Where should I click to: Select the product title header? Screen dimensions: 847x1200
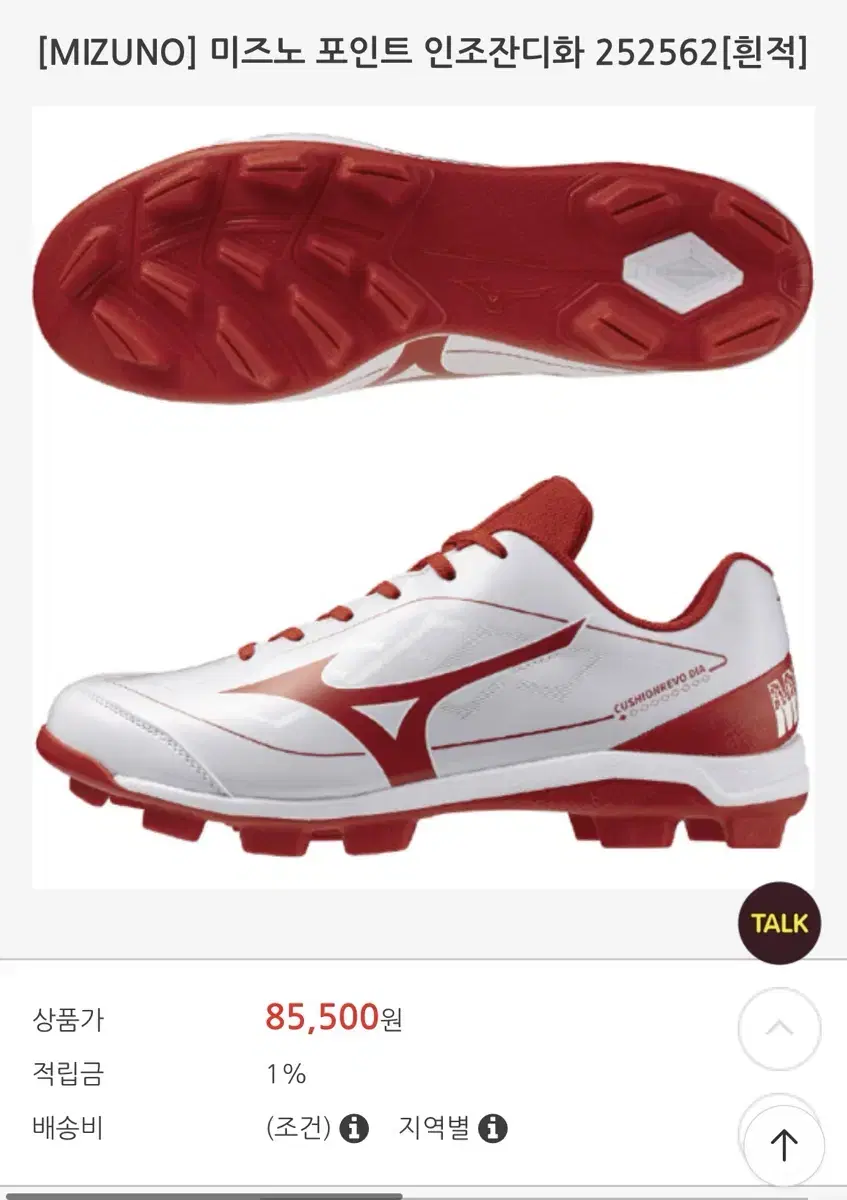coord(423,53)
